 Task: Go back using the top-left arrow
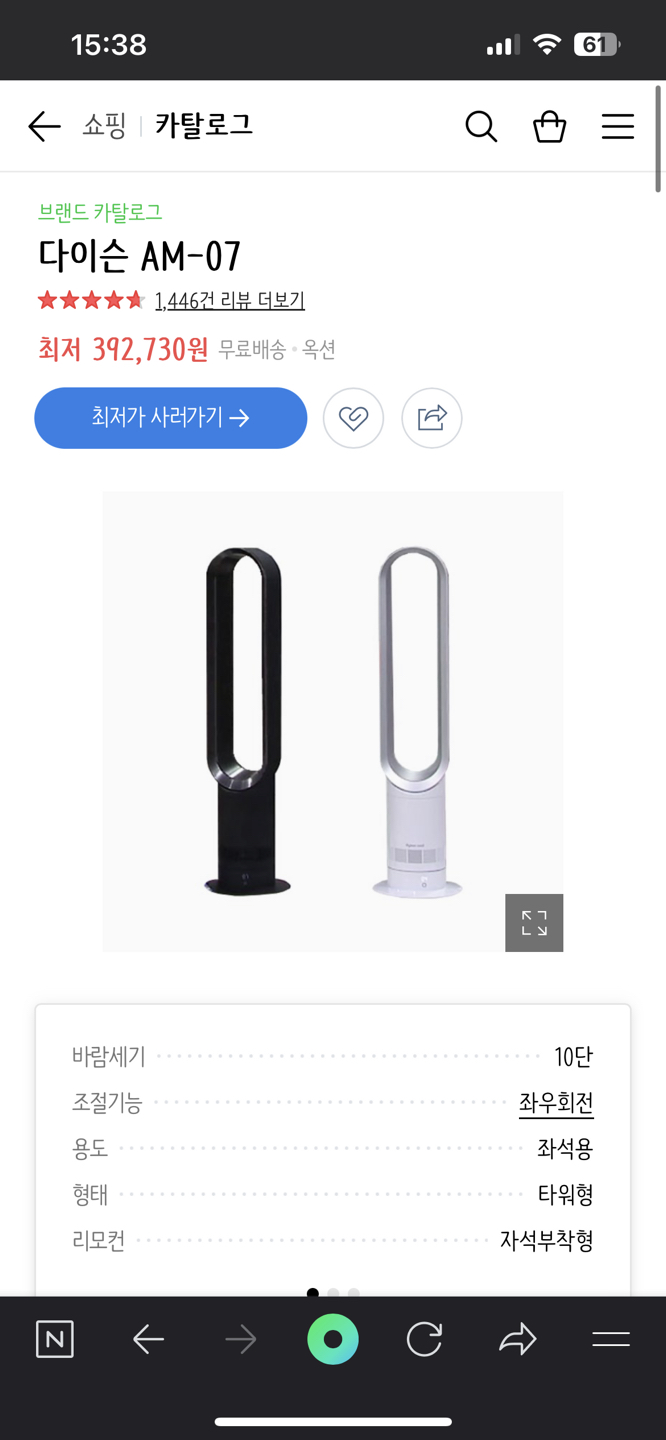click(x=44, y=126)
